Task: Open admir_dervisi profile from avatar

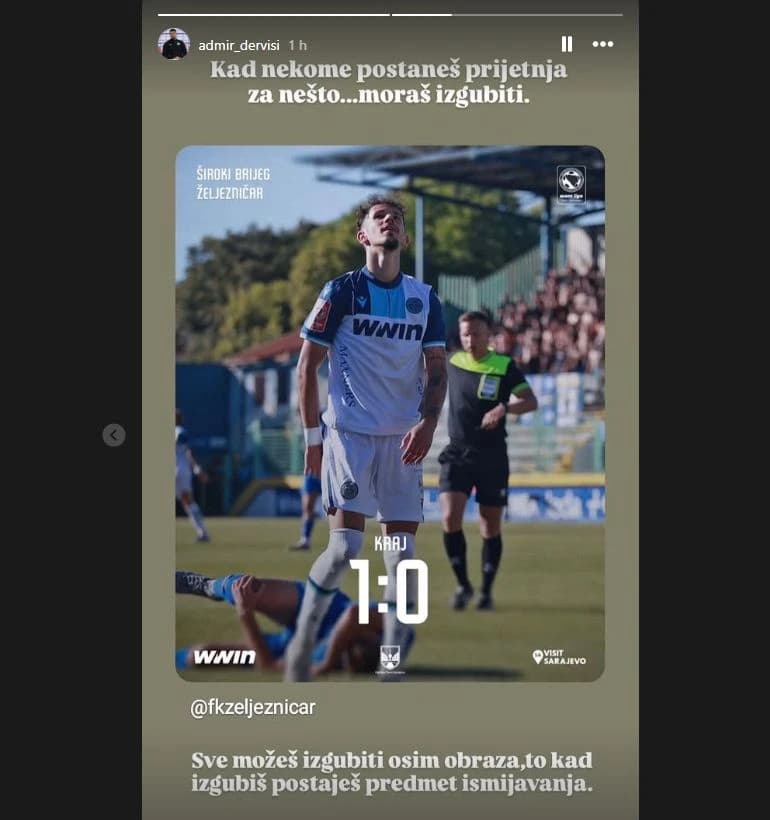Action: [174, 44]
